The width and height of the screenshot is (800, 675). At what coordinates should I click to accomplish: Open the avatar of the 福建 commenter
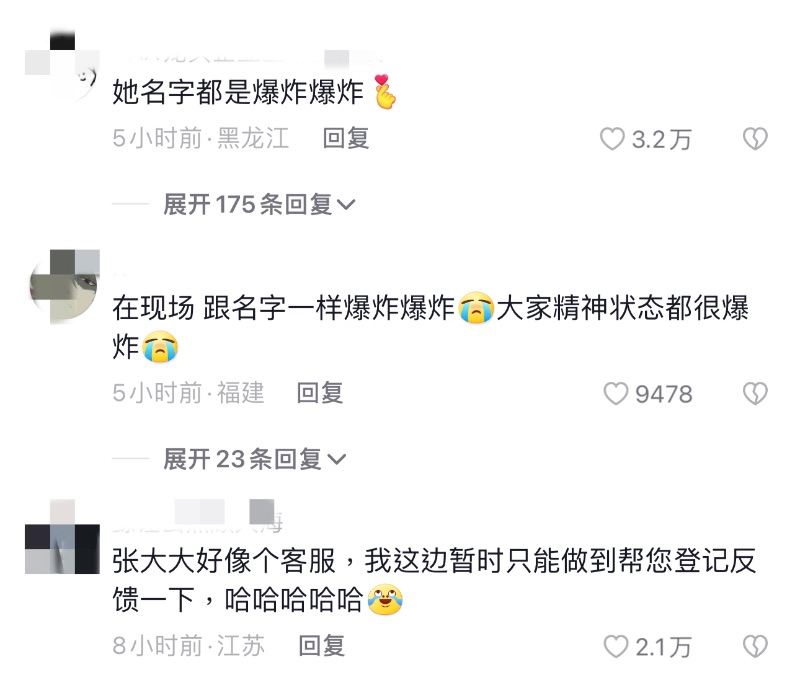point(65,285)
